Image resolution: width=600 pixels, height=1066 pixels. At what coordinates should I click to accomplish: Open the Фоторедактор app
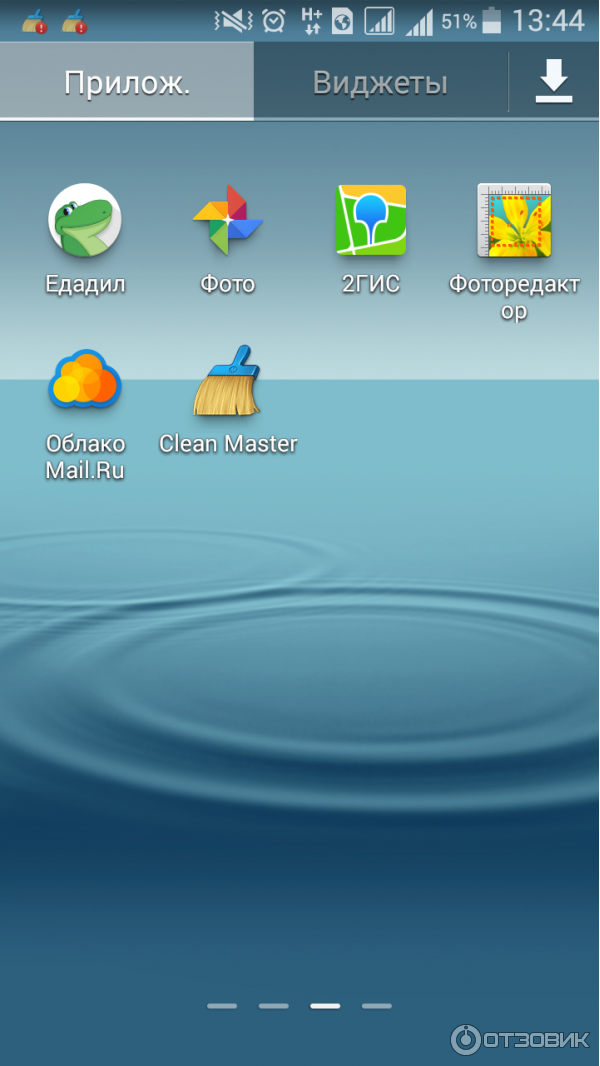514,221
